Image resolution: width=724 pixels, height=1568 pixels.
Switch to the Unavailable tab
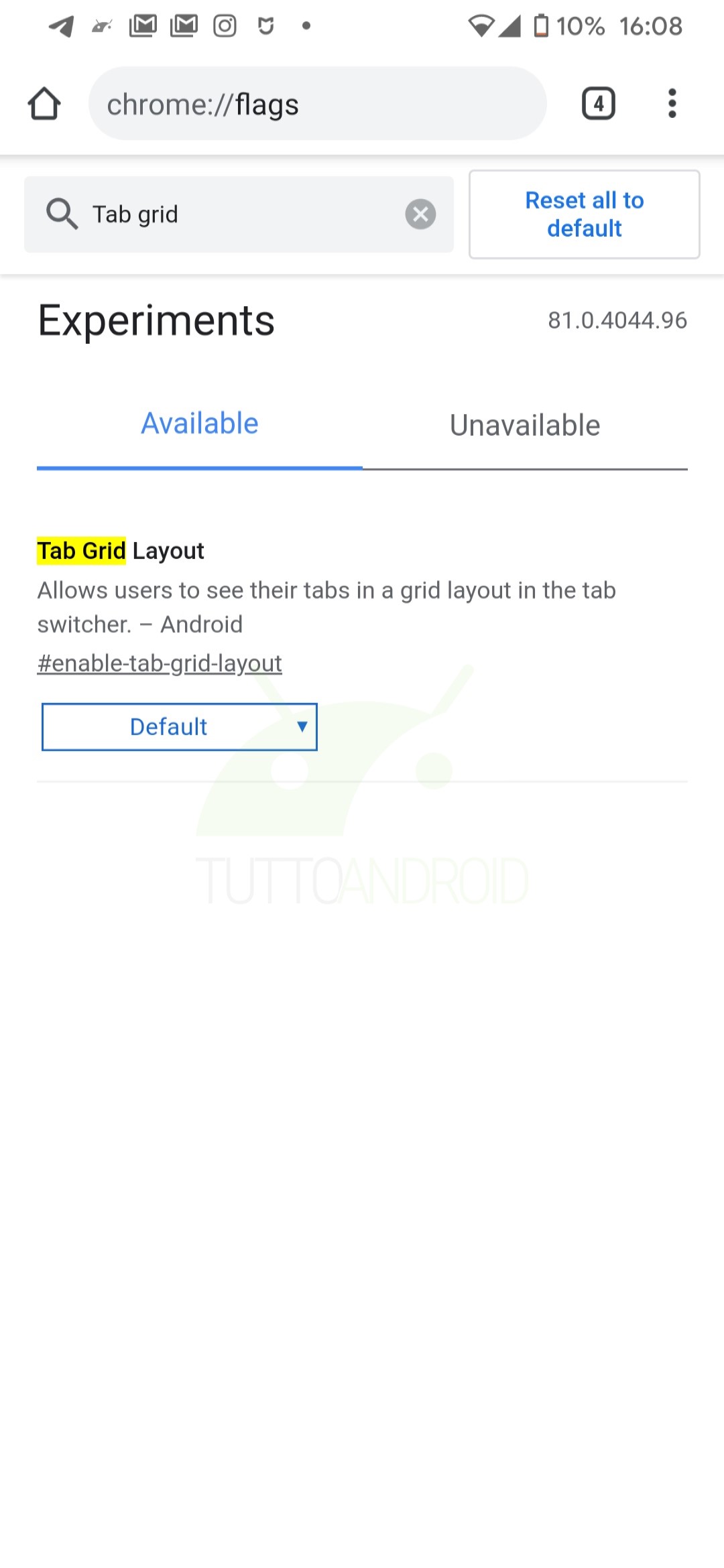coord(525,426)
